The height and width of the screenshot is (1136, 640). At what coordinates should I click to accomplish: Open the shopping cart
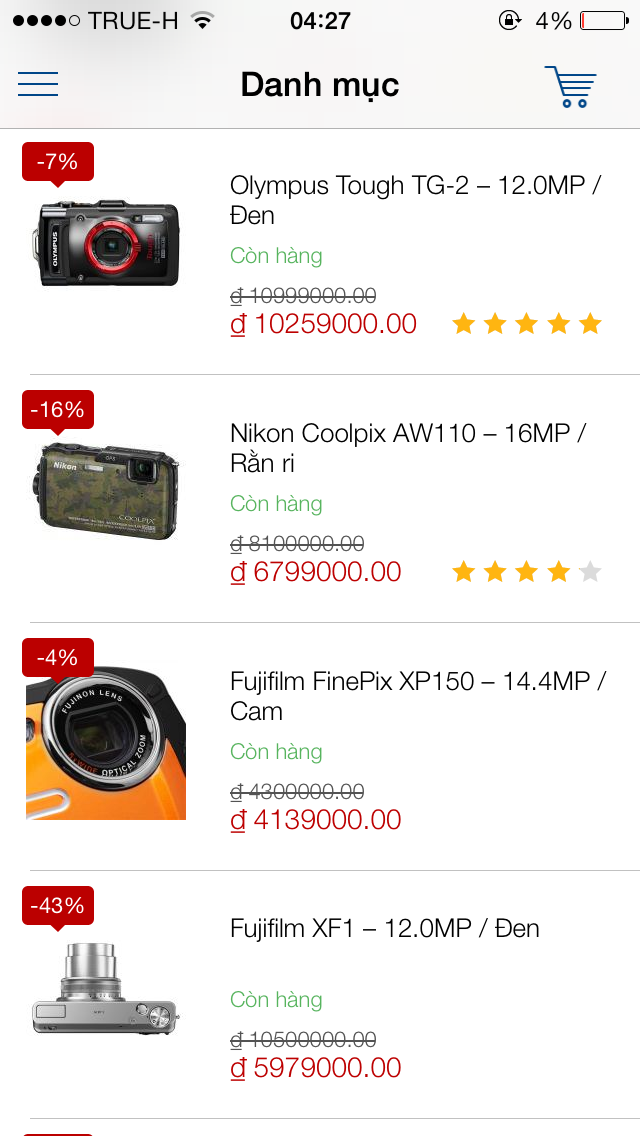[x=571, y=86]
